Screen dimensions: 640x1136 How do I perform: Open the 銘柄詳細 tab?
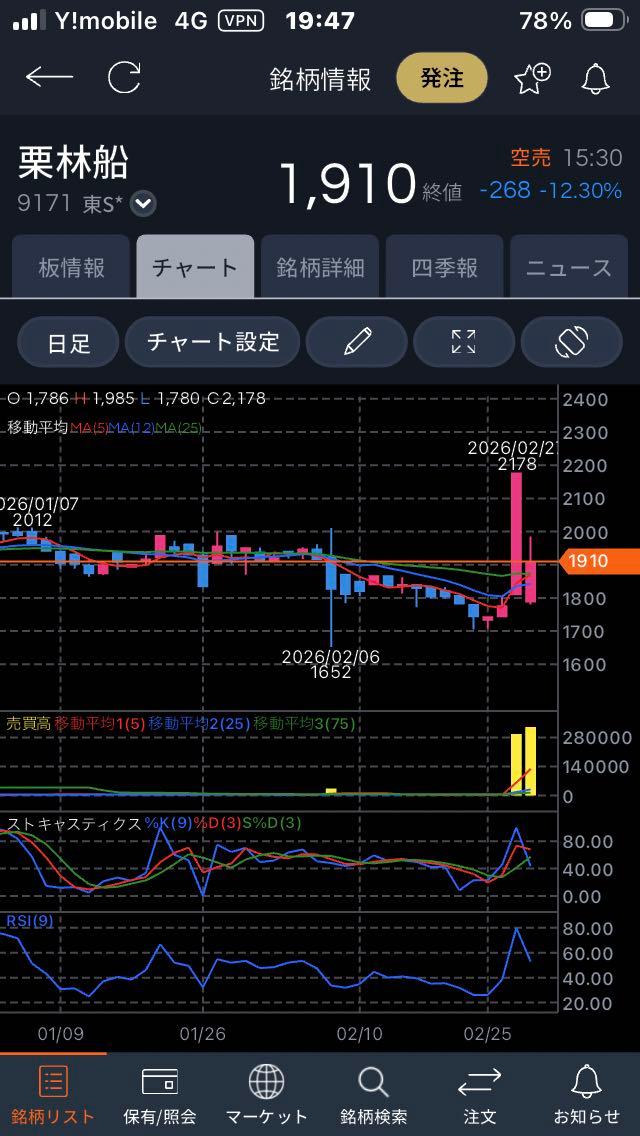(320, 267)
